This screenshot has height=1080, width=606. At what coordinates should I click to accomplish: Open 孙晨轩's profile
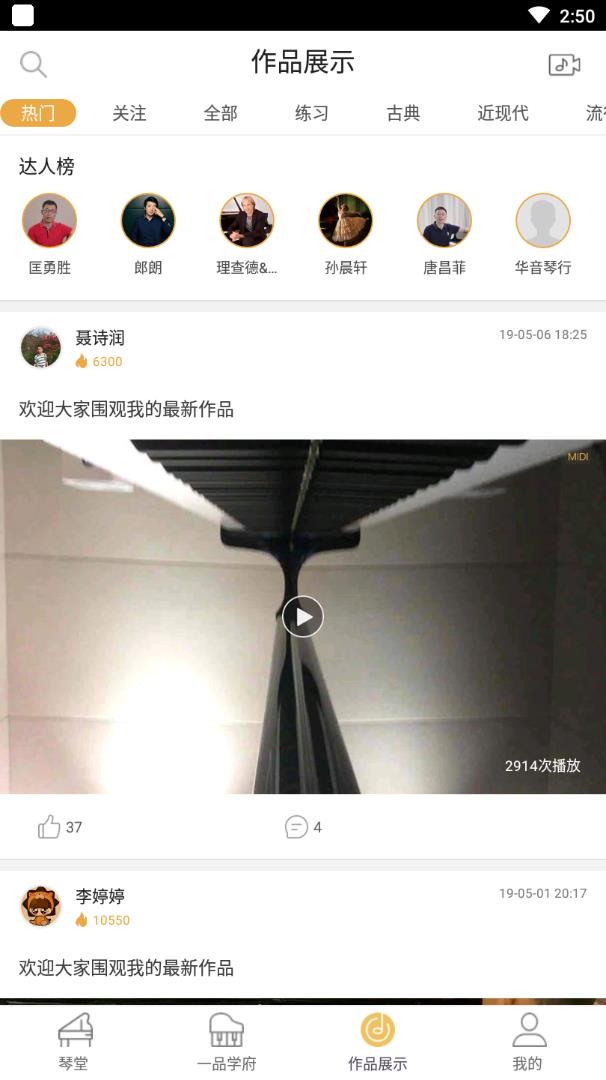(346, 221)
